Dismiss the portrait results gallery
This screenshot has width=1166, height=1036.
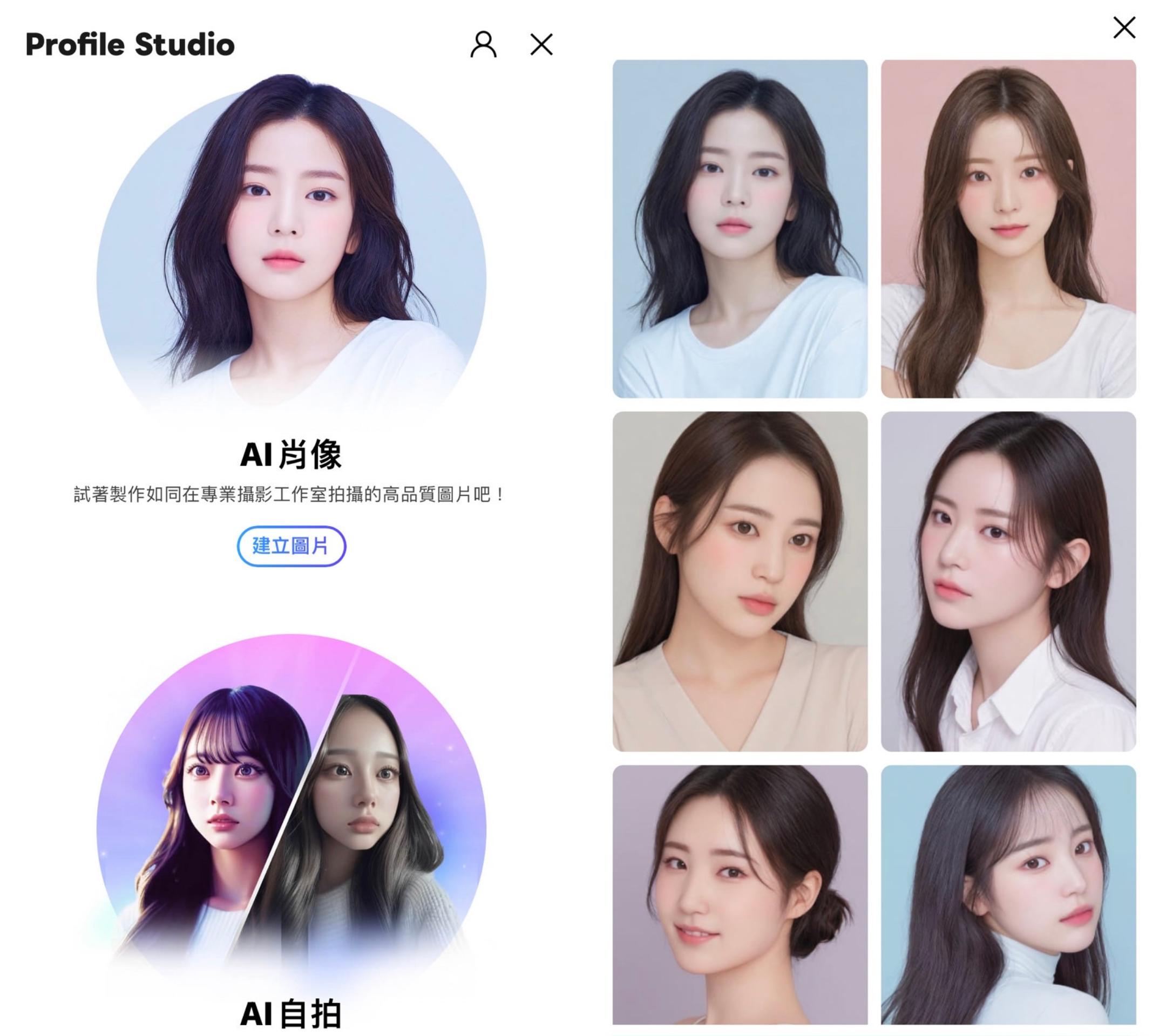point(1124,28)
